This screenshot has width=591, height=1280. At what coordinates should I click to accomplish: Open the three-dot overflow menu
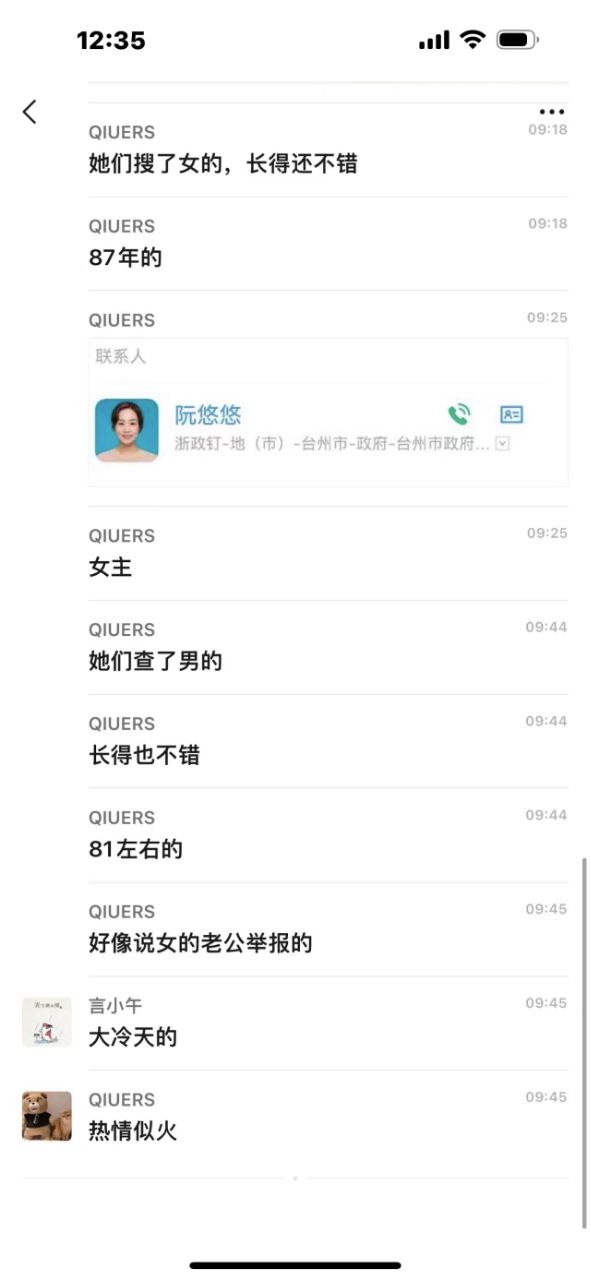552,112
